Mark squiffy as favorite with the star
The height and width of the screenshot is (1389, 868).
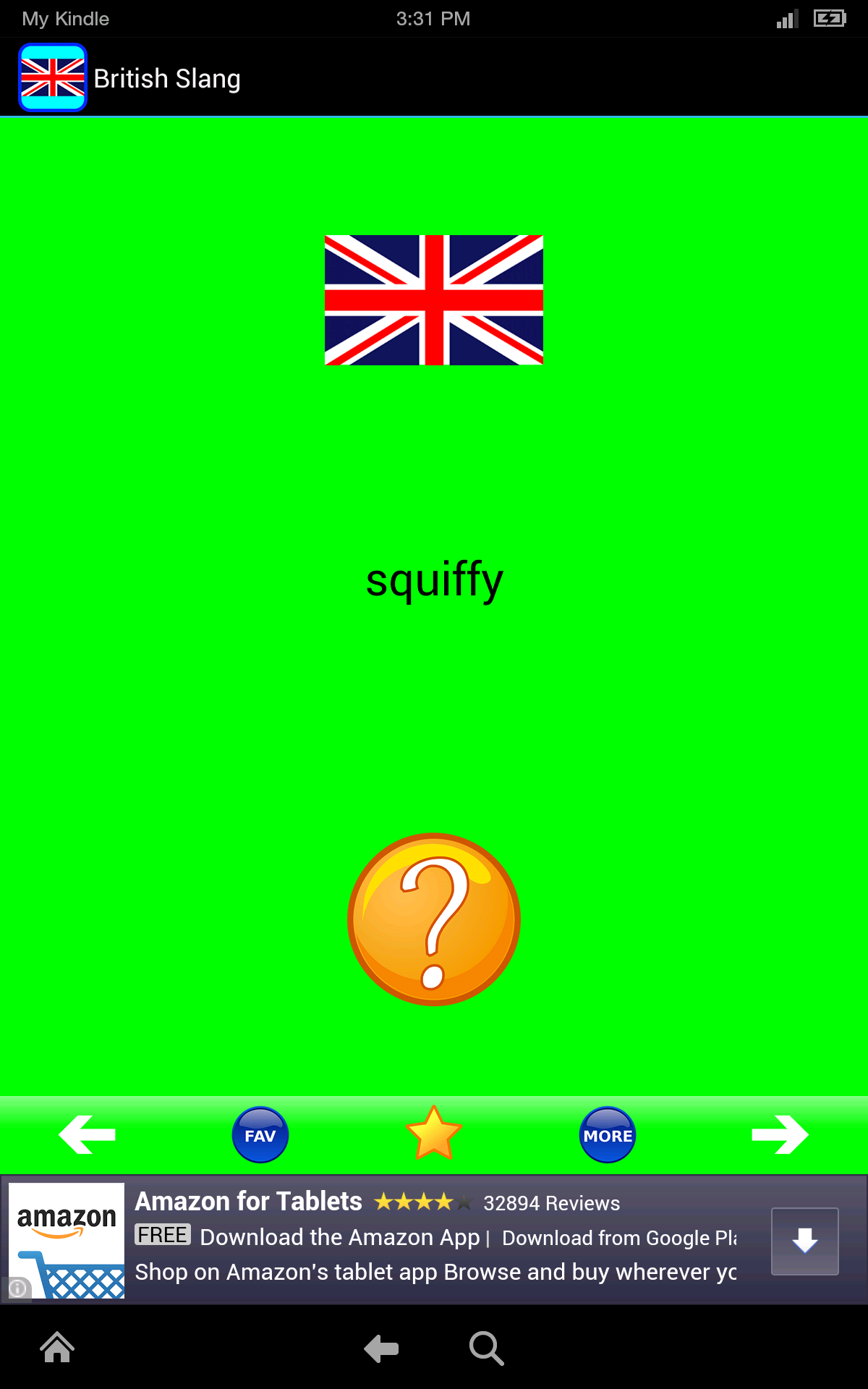(434, 1134)
